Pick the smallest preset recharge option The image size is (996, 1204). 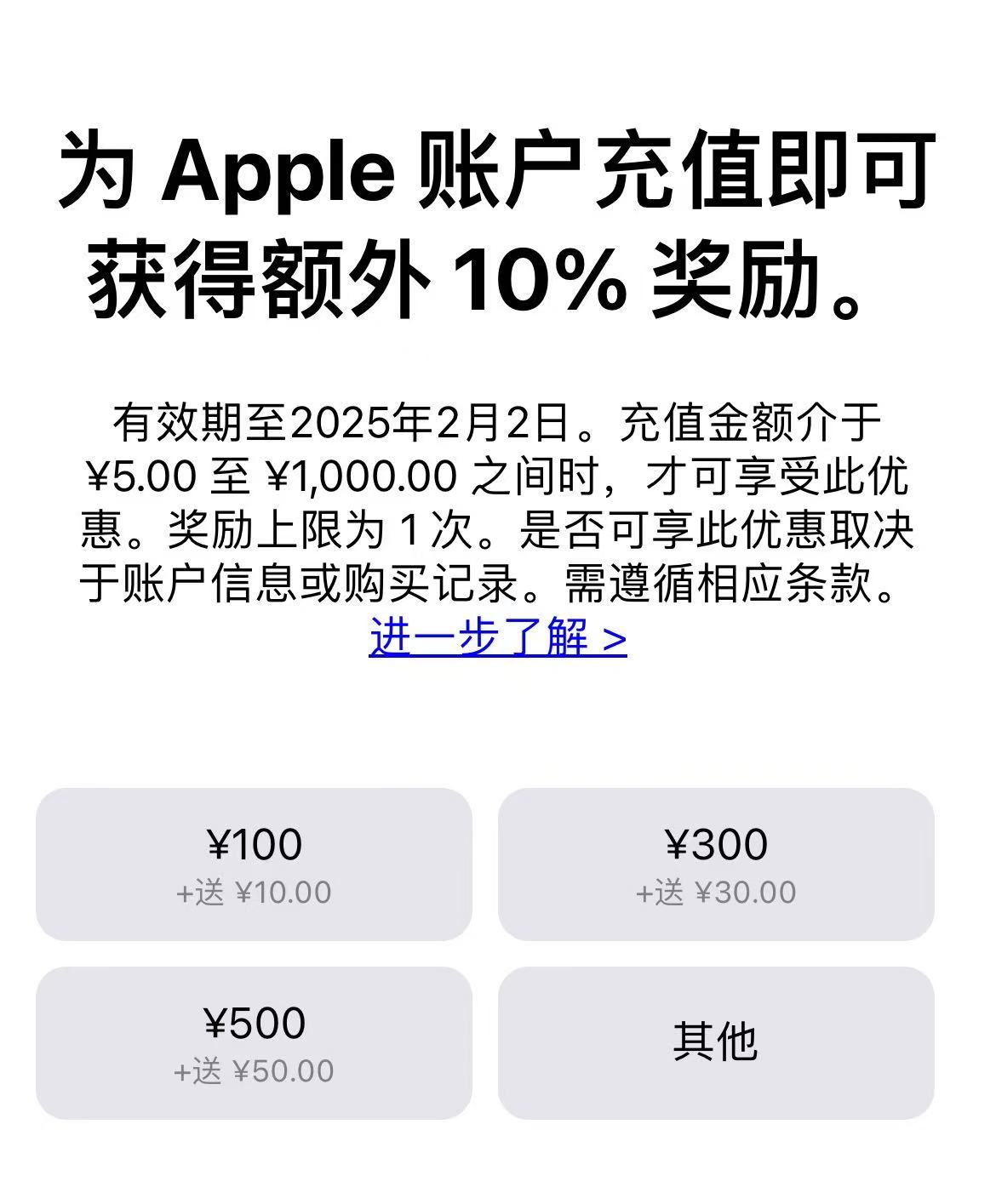pyautogui.click(x=255, y=864)
